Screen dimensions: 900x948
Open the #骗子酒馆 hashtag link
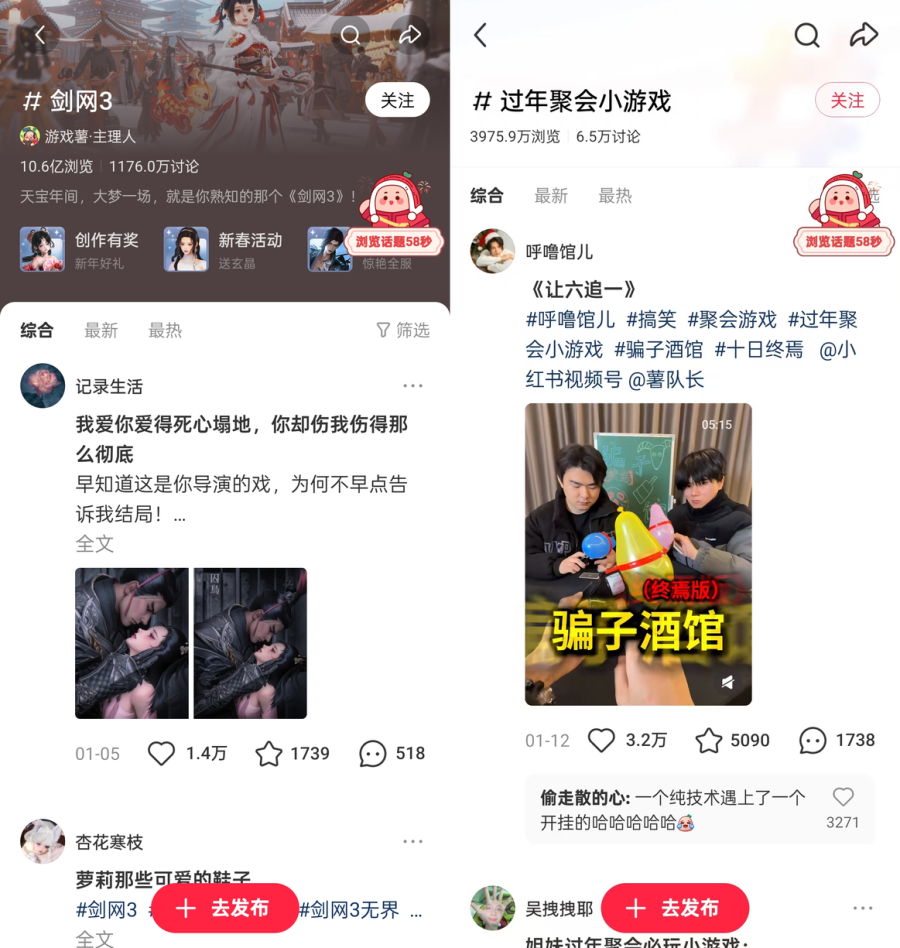pyautogui.click(x=658, y=349)
